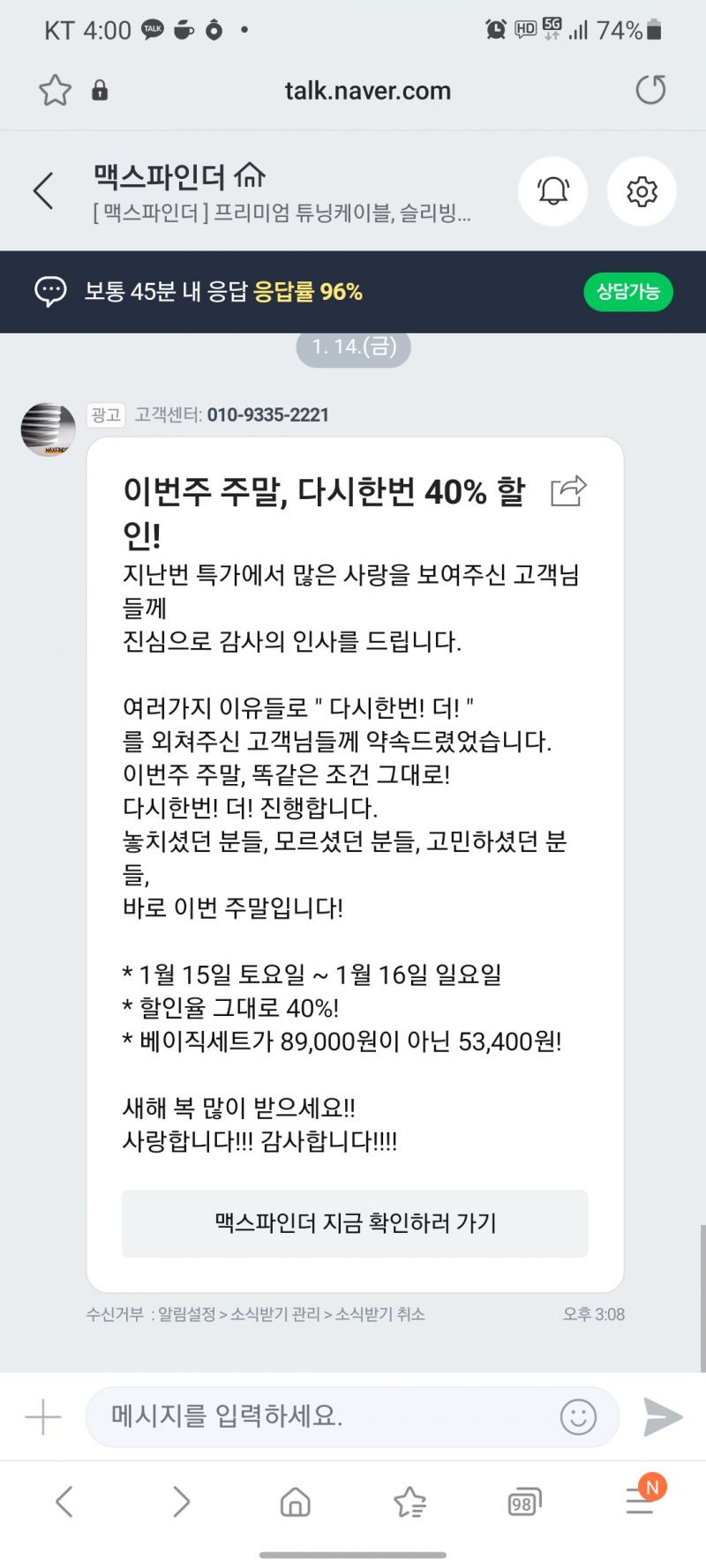Screen dimensions: 706x1568
Task: Go back from the 맥스파인더 chat
Action: (43, 190)
